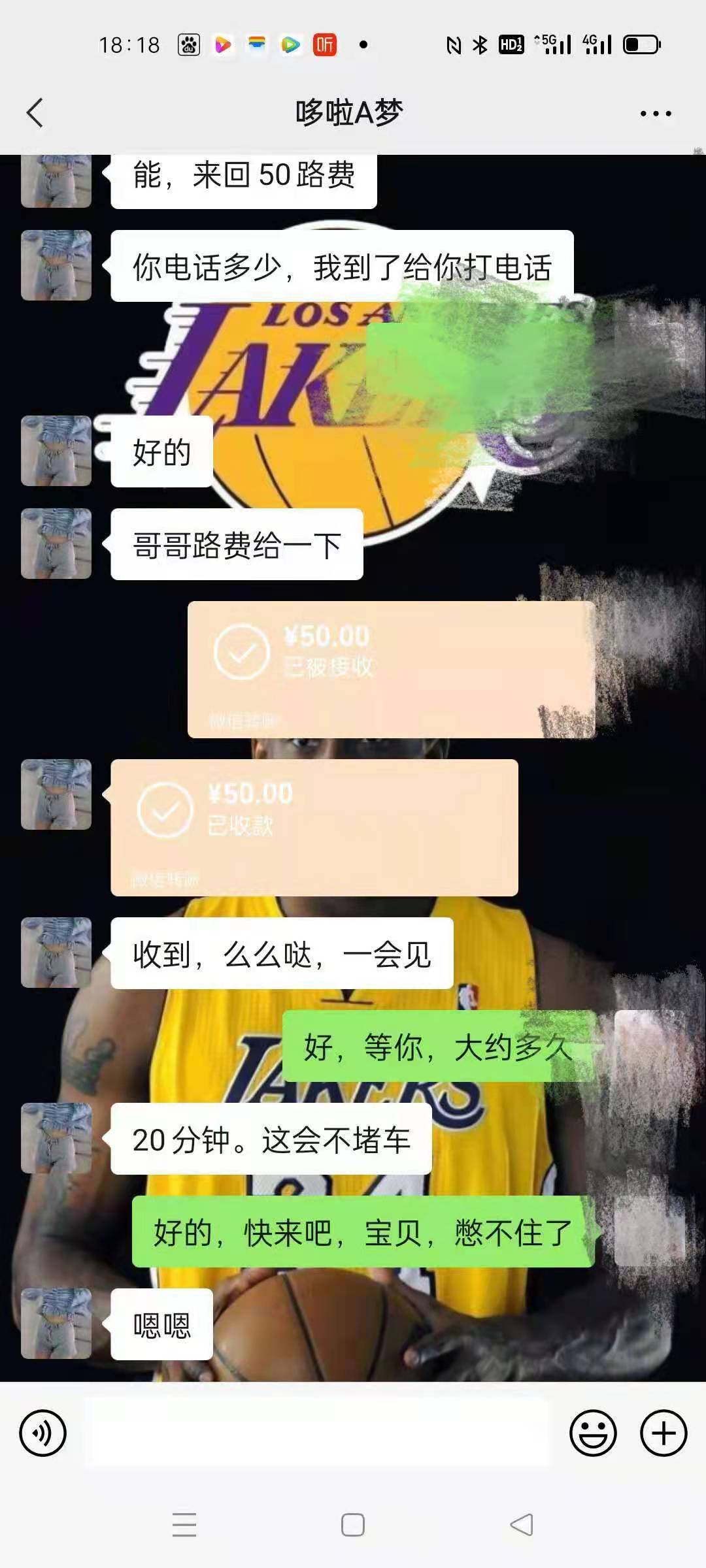Tap the 听 red app icon in the status bar

[x=326, y=44]
